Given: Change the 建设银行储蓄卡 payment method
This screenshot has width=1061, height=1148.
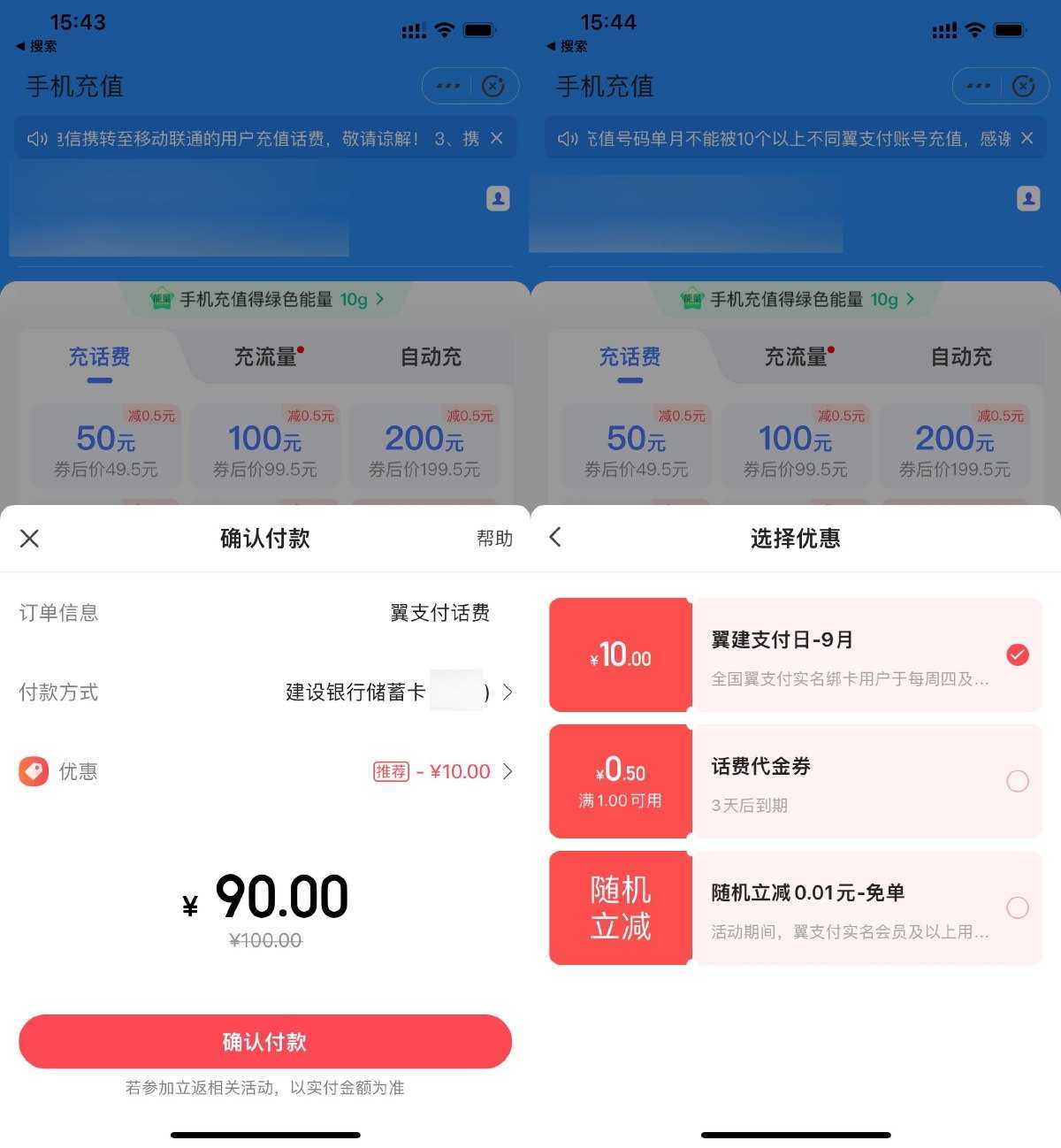Looking at the screenshot, I should tap(398, 693).
